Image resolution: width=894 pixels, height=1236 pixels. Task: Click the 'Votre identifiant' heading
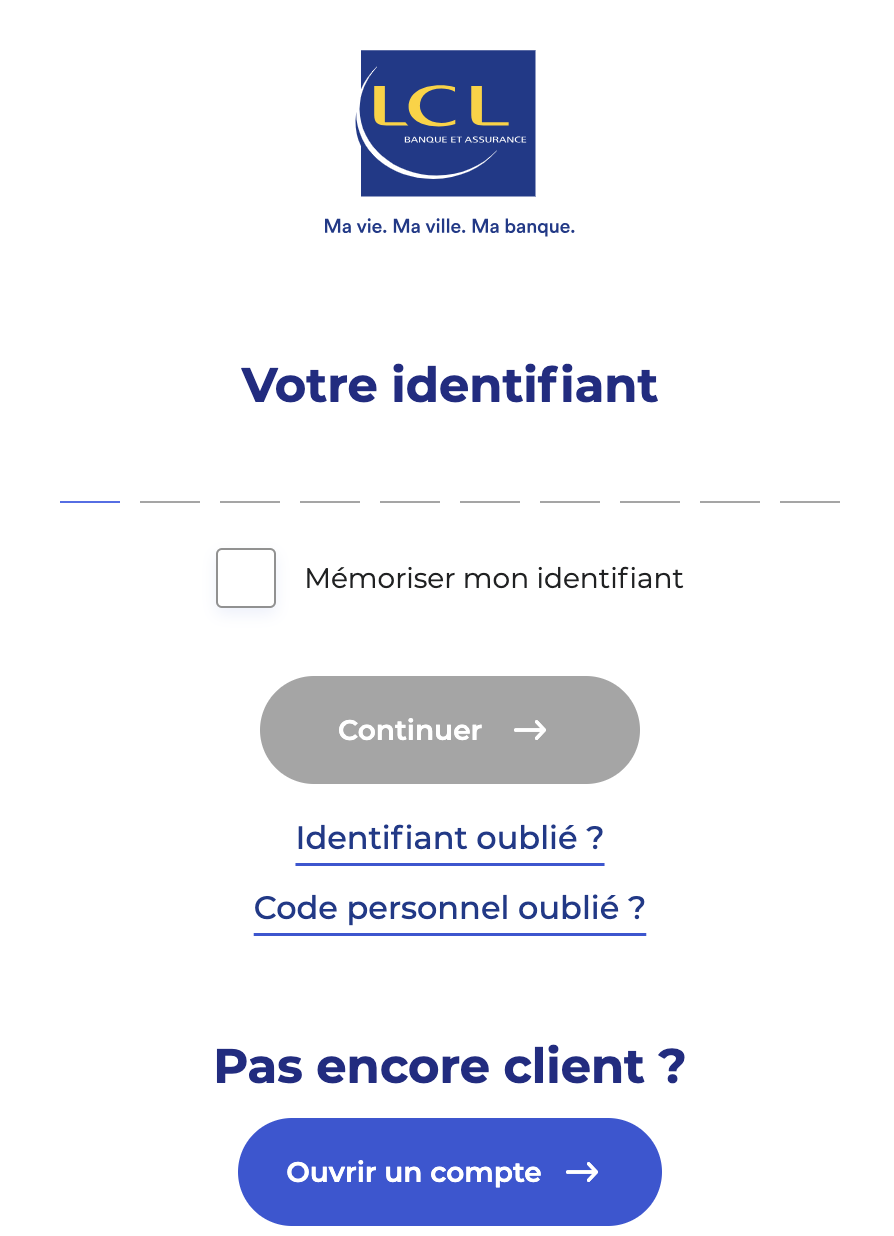(448, 385)
